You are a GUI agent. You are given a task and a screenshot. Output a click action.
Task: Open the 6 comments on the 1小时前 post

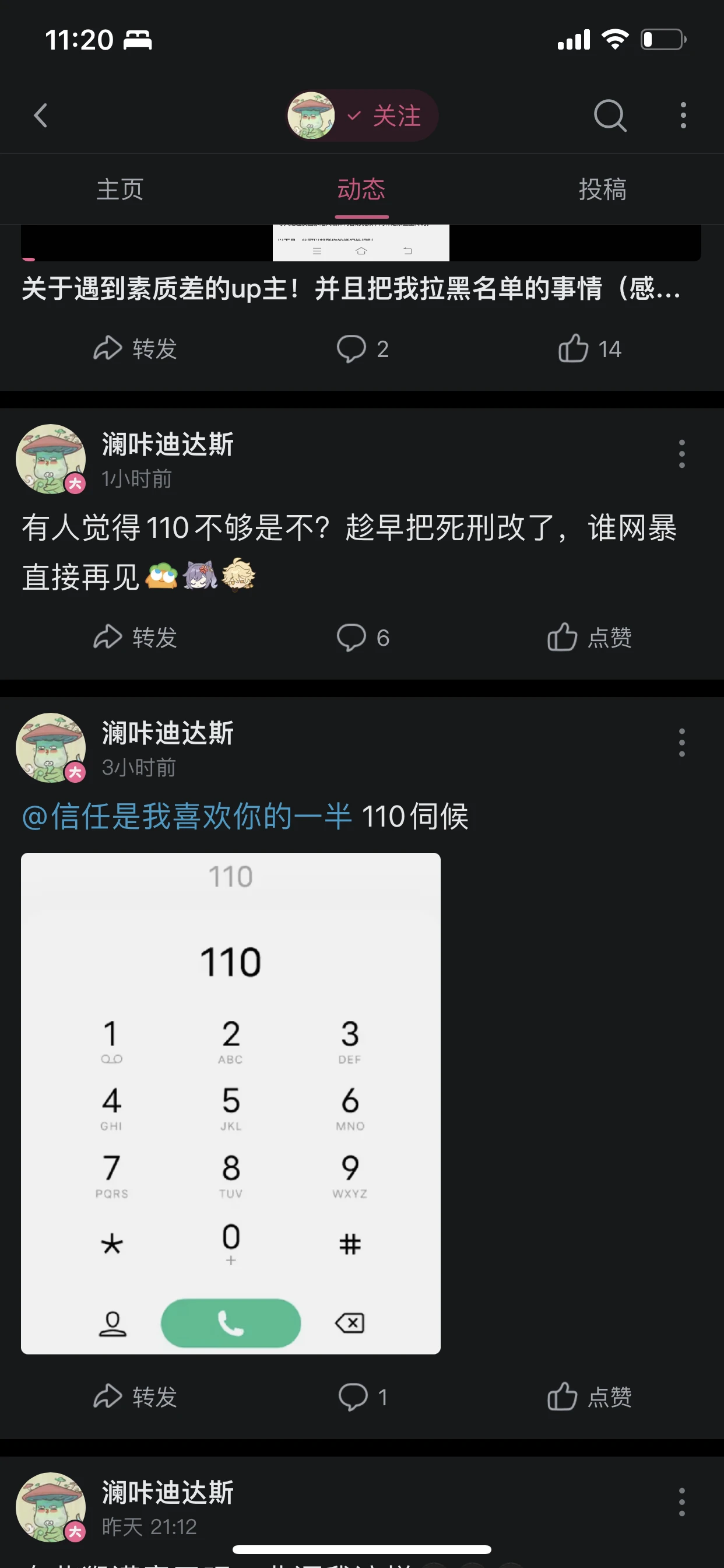(363, 638)
